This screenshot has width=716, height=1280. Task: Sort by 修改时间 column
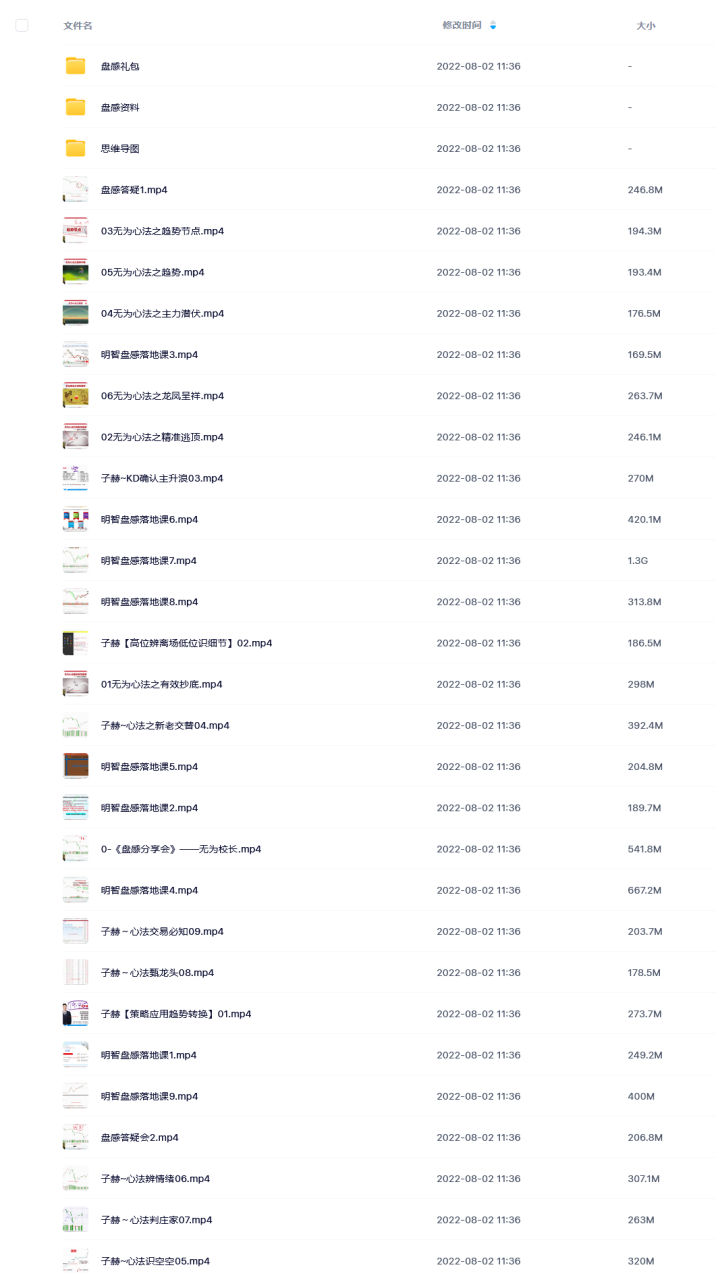pos(462,25)
